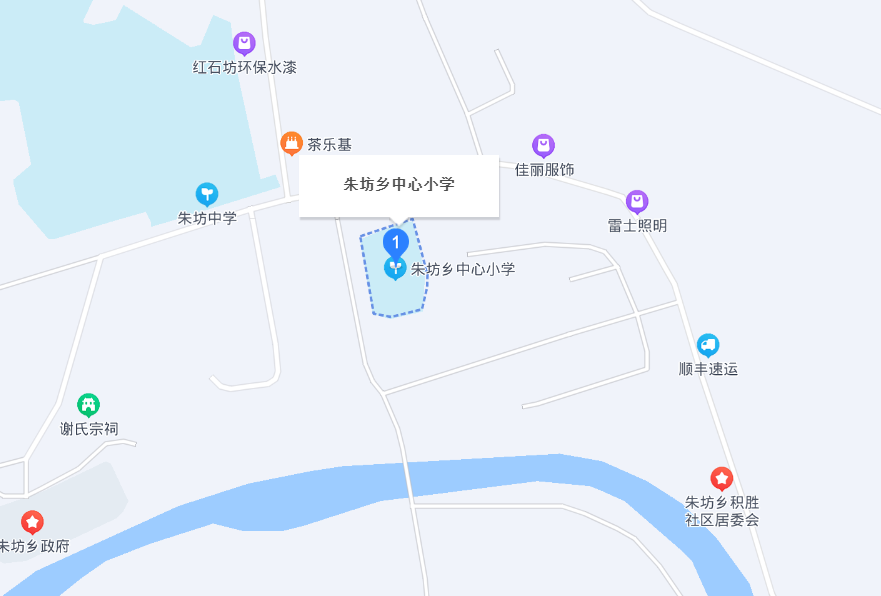Tap the 朱坊乡中心小学 info popup
The width and height of the screenshot is (881, 596).
tap(398, 185)
